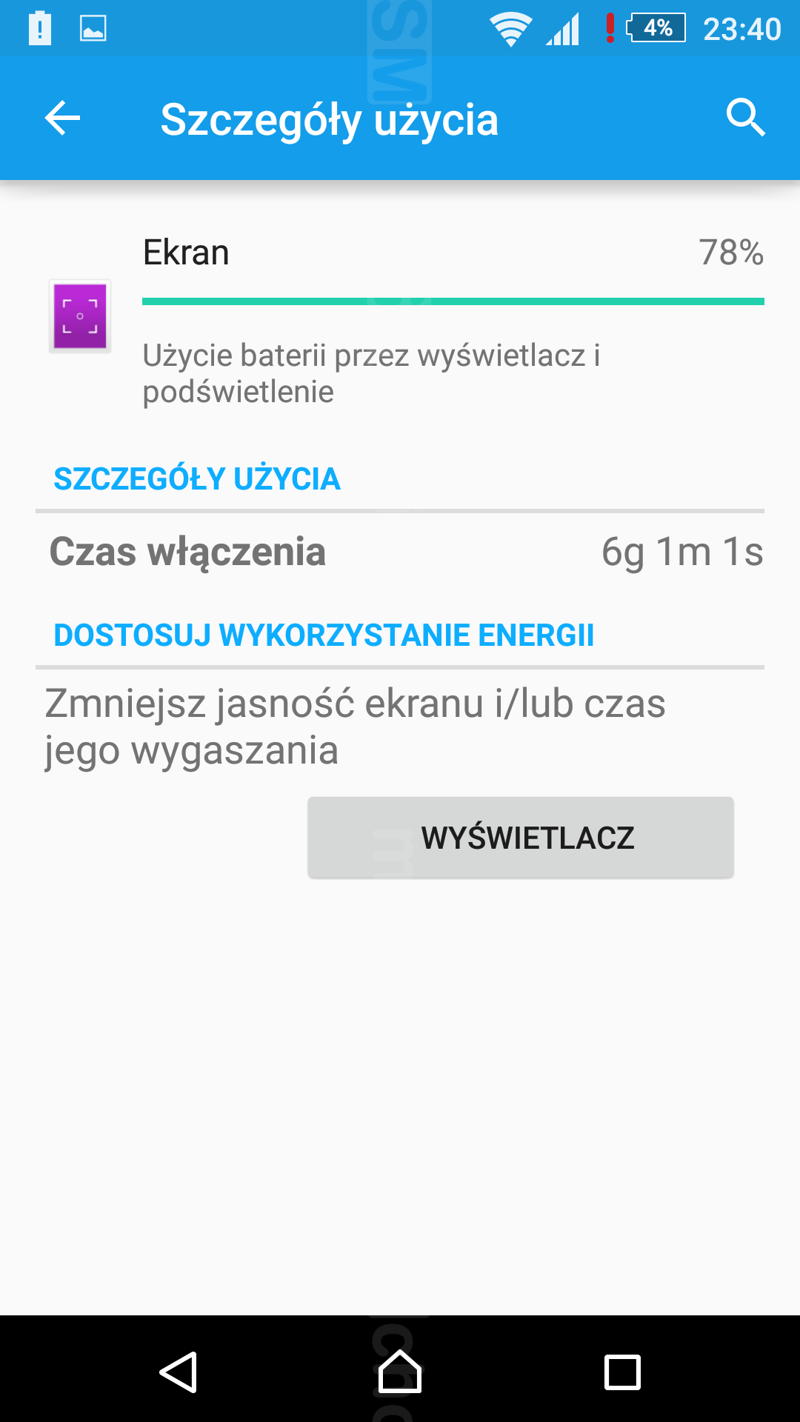This screenshot has height=1422, width=800.
Task: Tap the system back button
Action: (x=179, y=1371)
